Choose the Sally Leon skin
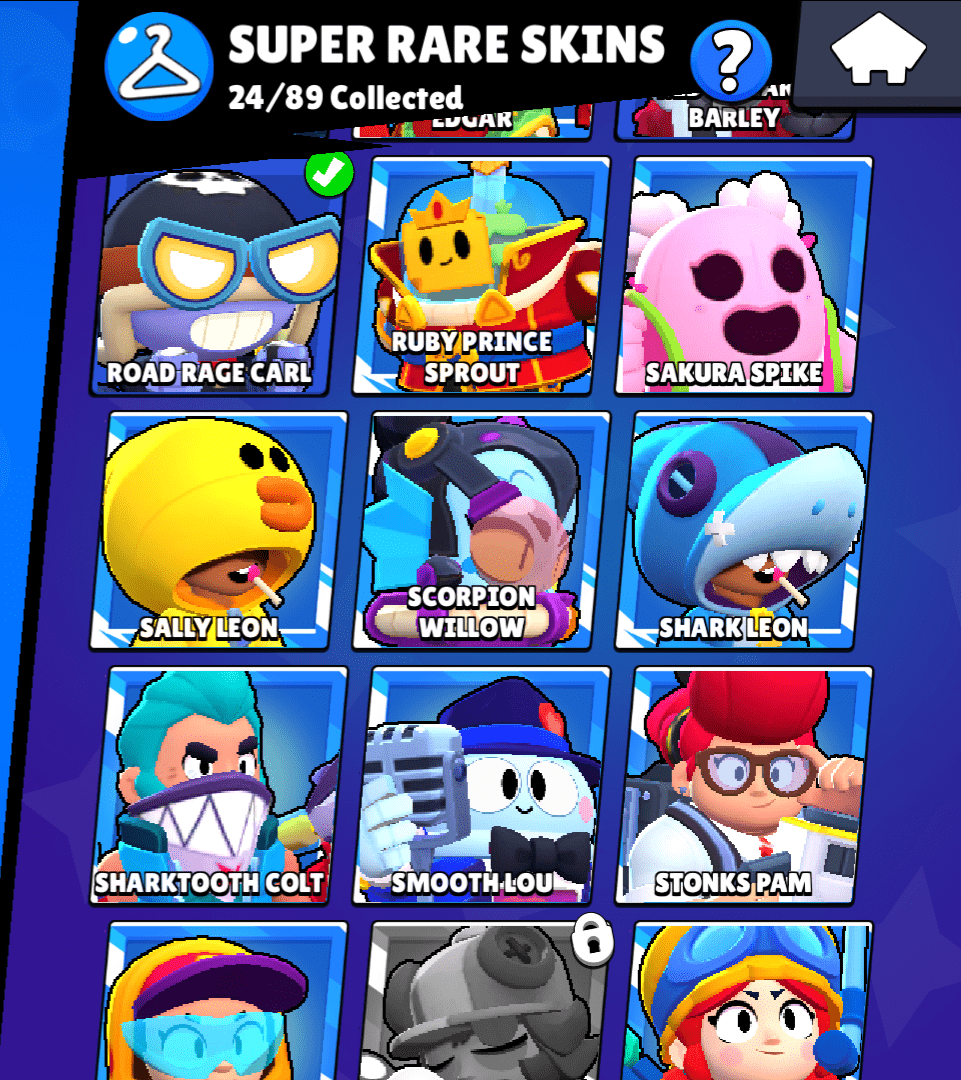 point(220,530)
